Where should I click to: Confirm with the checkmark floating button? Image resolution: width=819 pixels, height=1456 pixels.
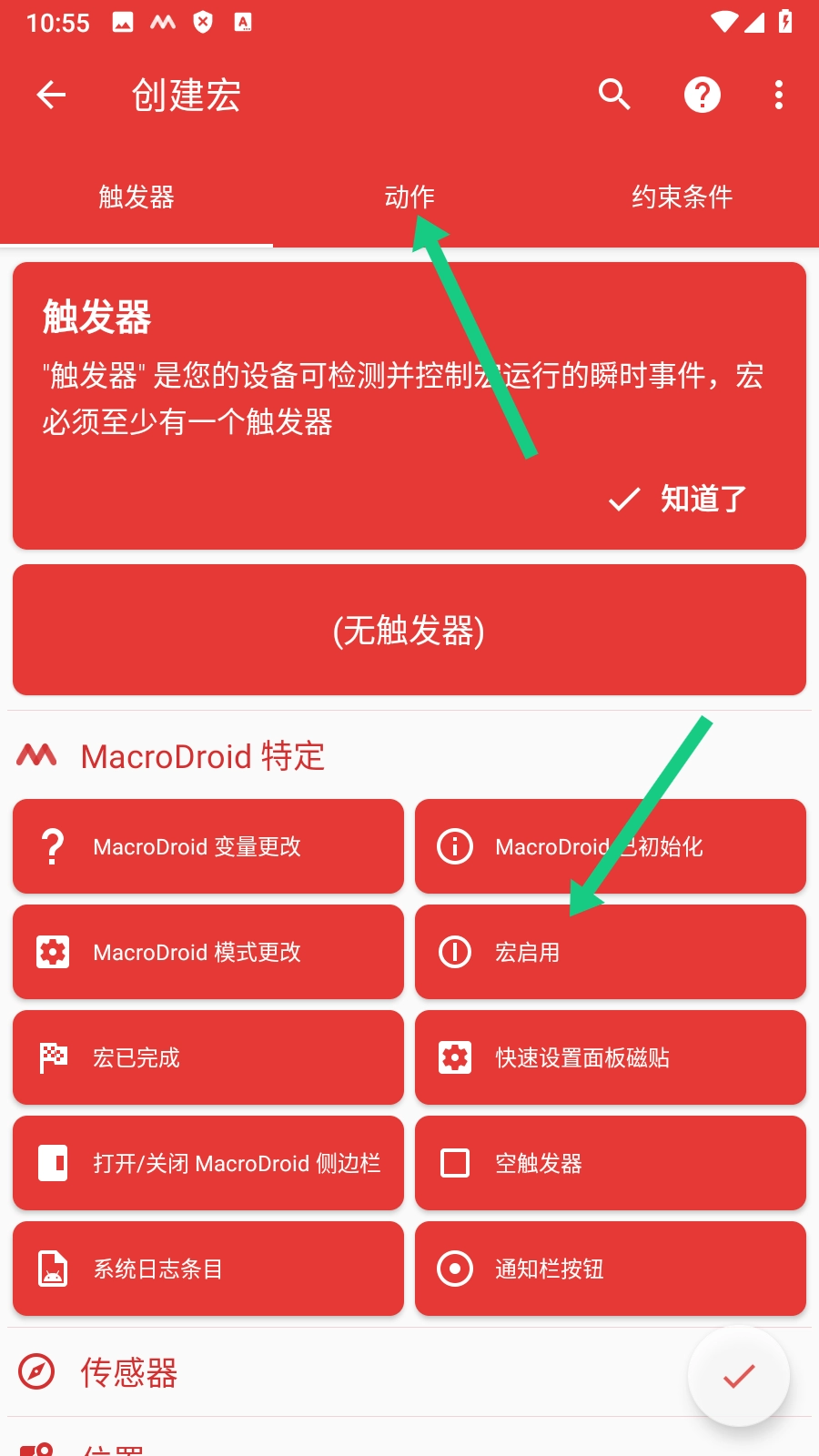click(x=738, y=1375)
